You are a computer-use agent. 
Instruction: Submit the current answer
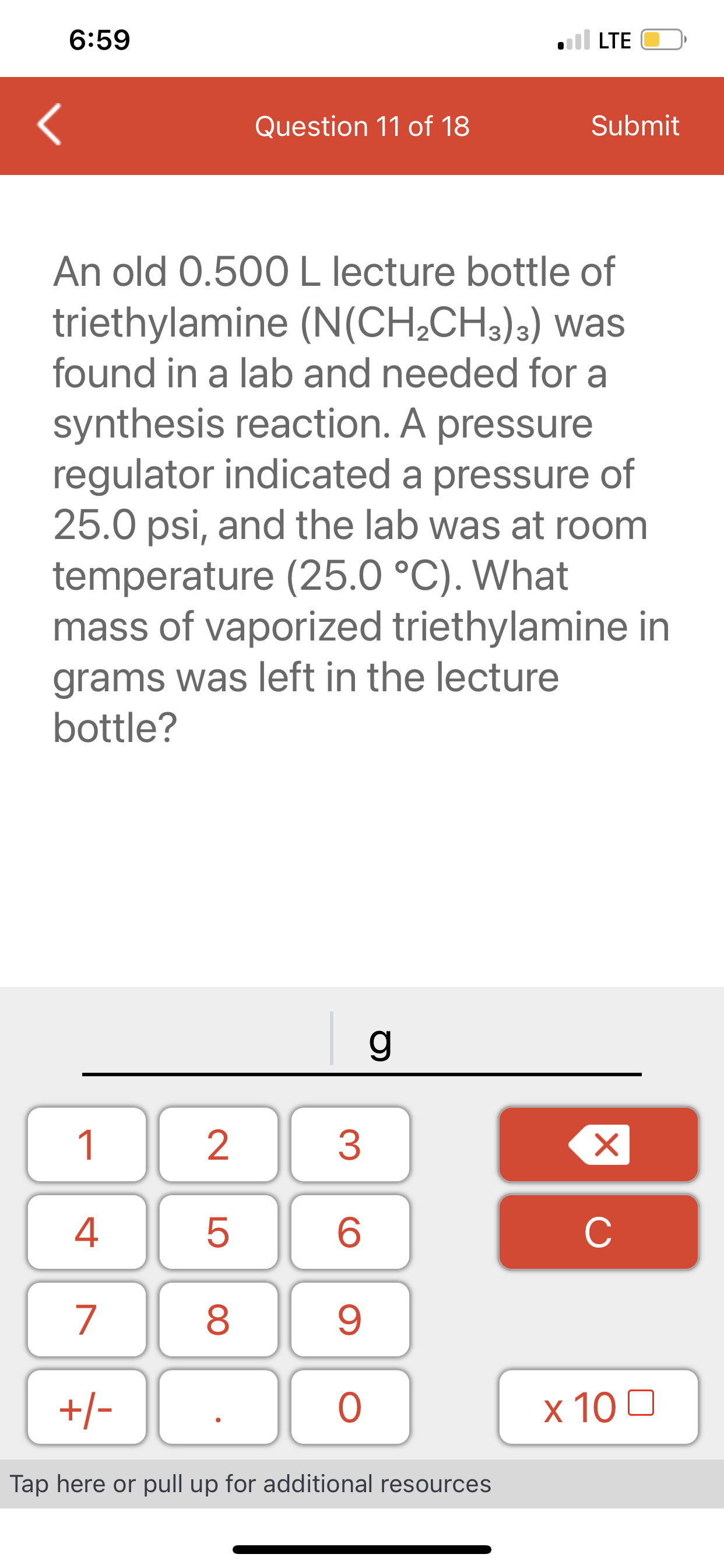636,126
